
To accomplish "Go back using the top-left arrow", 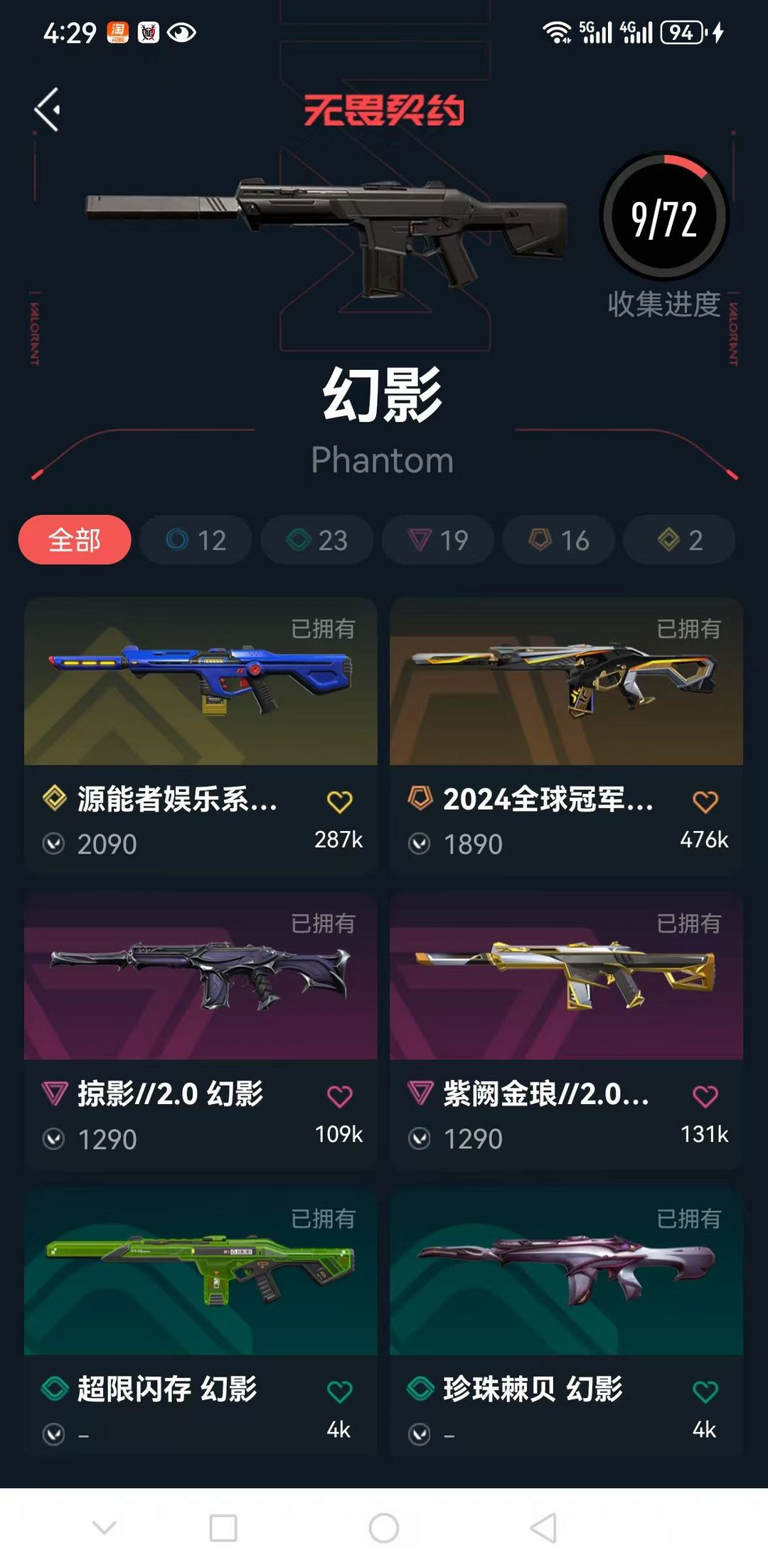I will (48, 110).
